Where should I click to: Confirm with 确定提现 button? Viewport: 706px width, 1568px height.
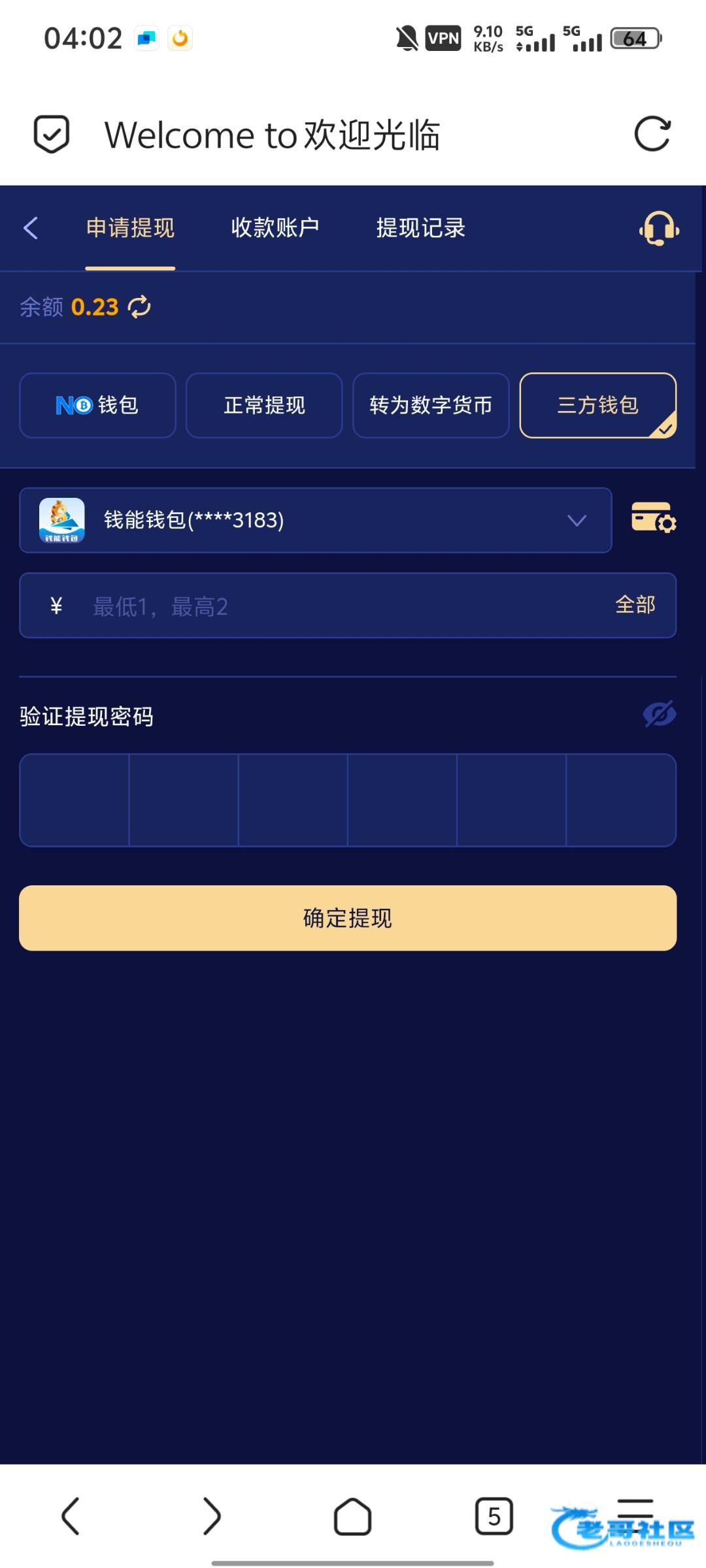[348, 918]
